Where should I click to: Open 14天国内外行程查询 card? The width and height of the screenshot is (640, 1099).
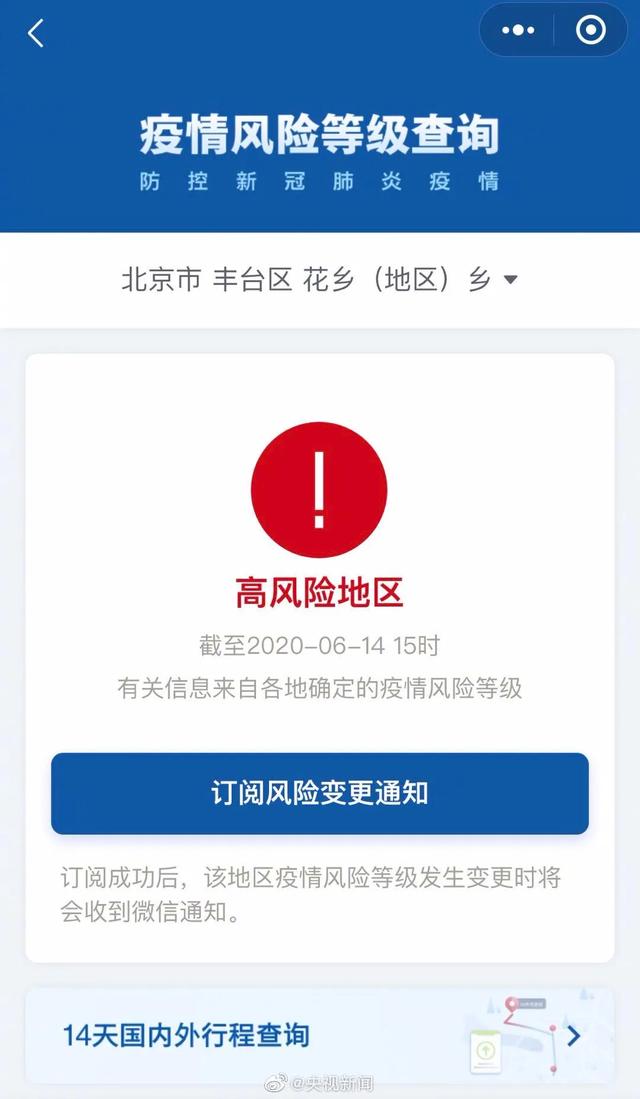(x=320, y=1035)
